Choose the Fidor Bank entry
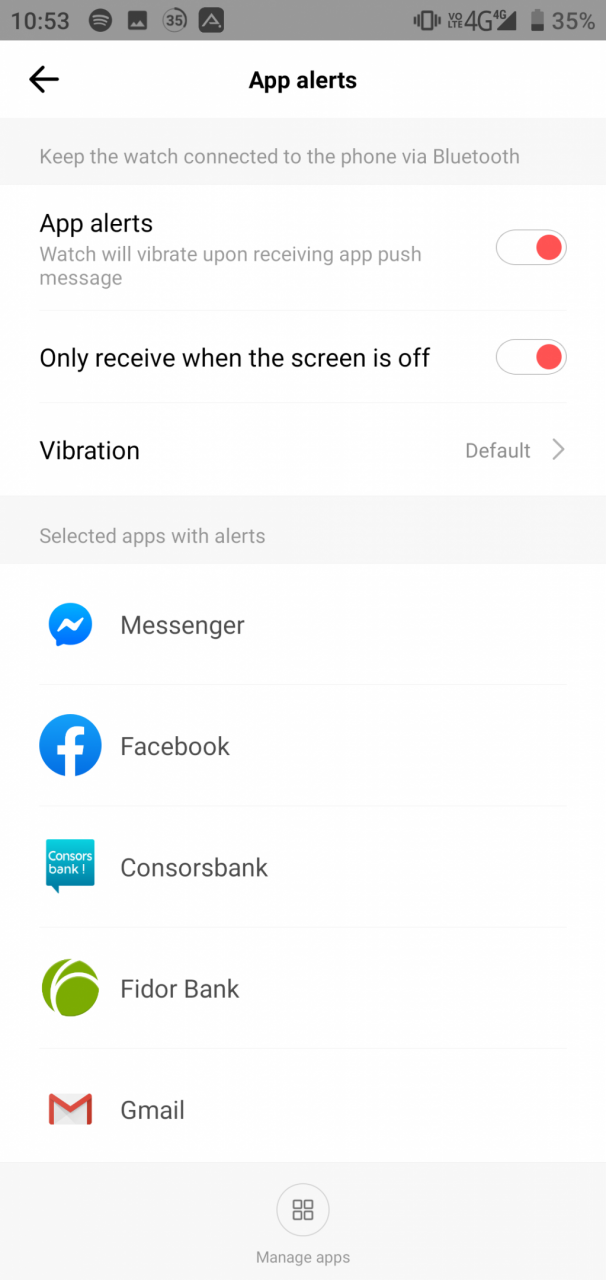Viewport: 606px width, 1280px height. [303, 988]
